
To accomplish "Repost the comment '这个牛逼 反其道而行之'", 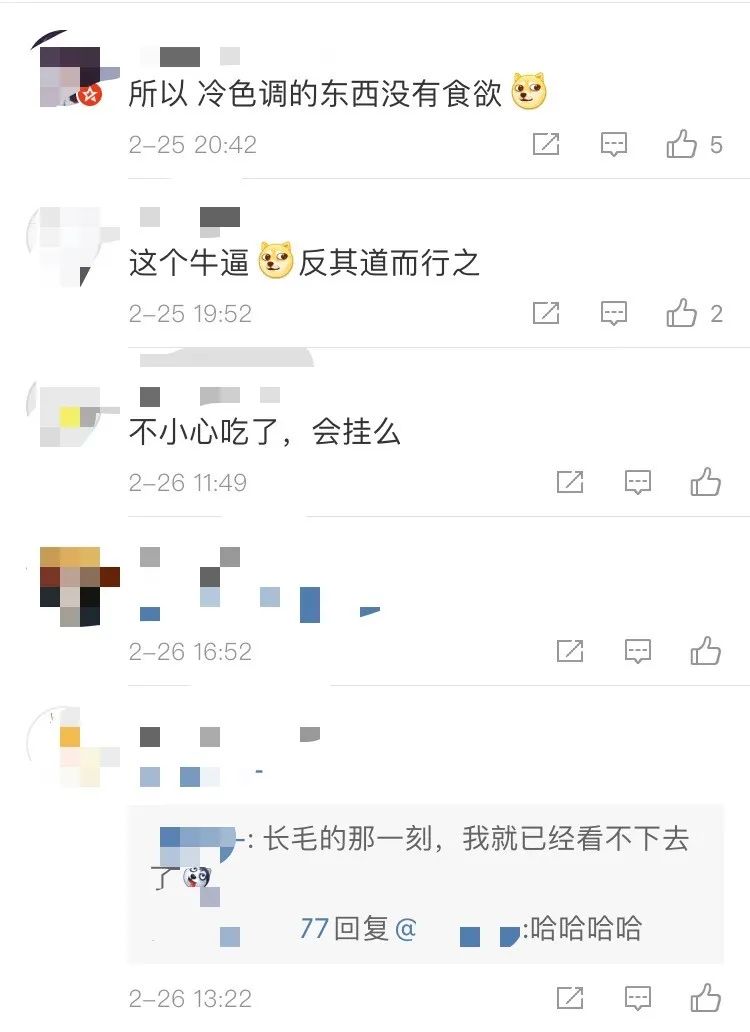I will pyautogui.click(x=546, y=314).
